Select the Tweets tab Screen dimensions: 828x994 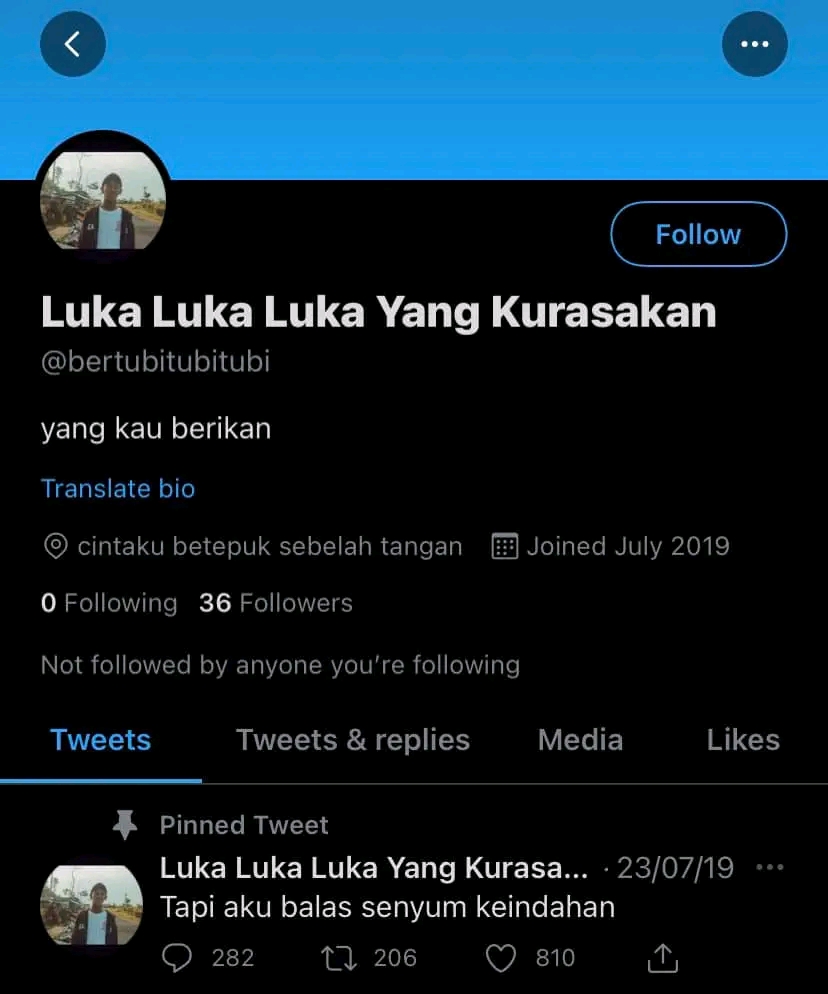(101, 740)
